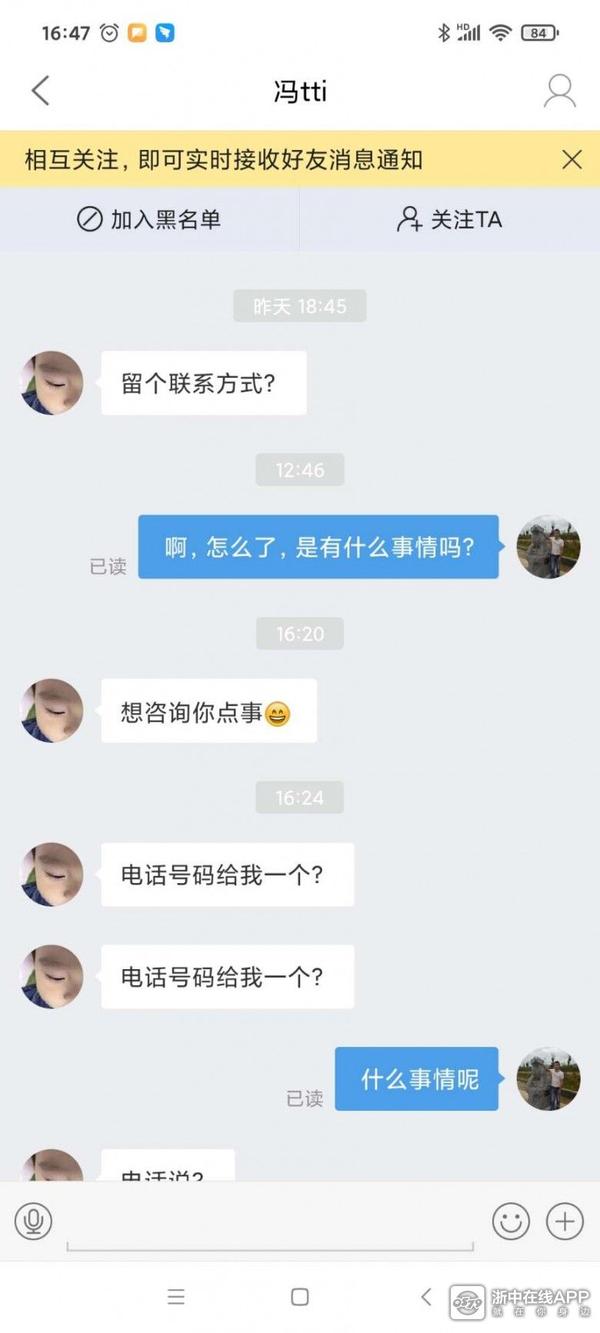Go to the system home screen
Viewport: 600px width, 1333px height.
point(300,1297)
